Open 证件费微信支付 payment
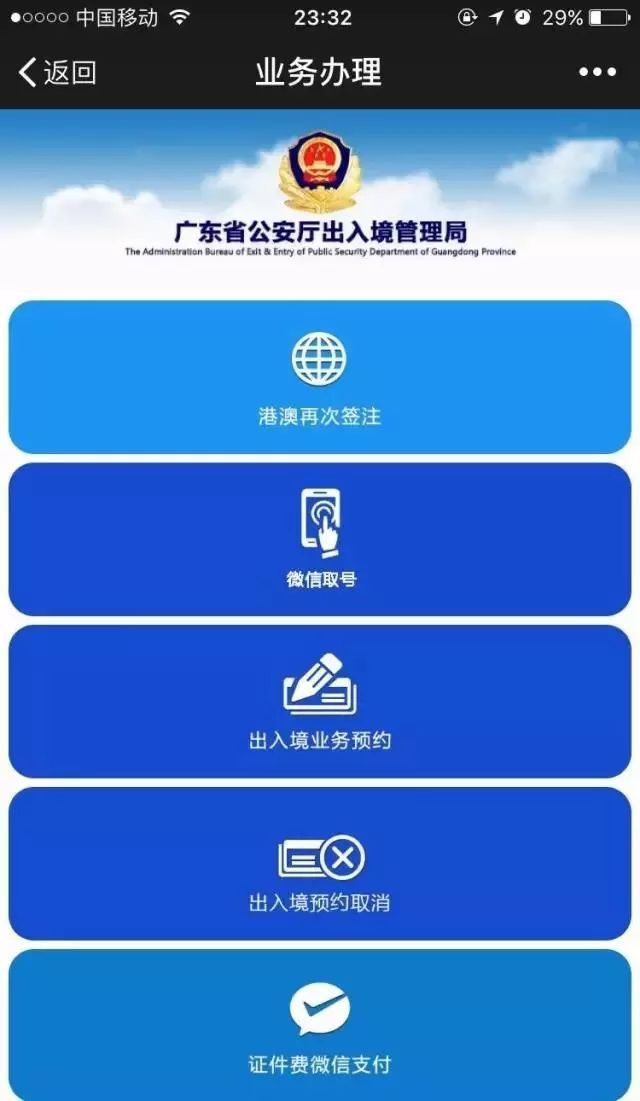The image size is (640, 1101). [x=320, y=1025]
